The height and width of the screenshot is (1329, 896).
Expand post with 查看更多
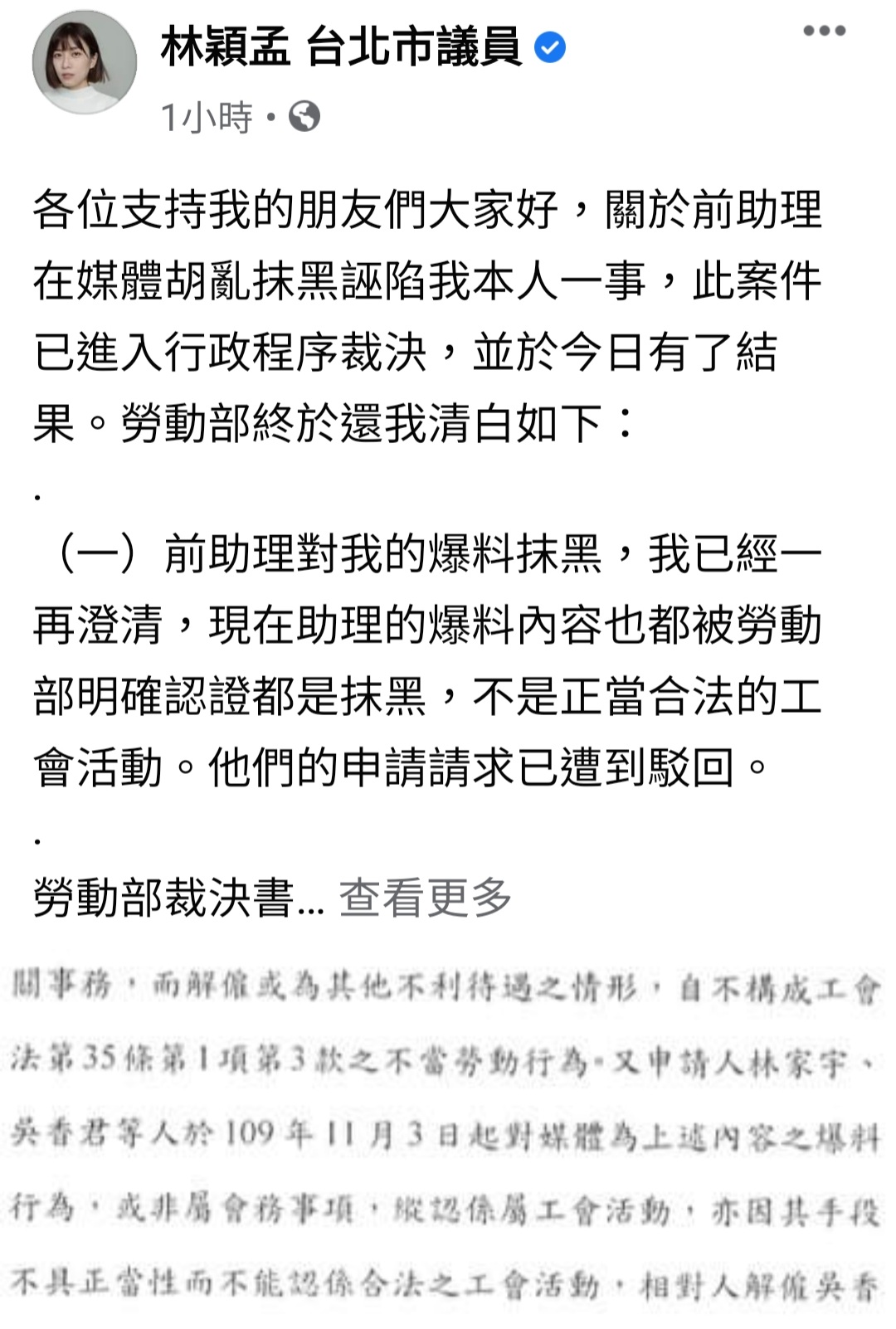click(425, 898)
